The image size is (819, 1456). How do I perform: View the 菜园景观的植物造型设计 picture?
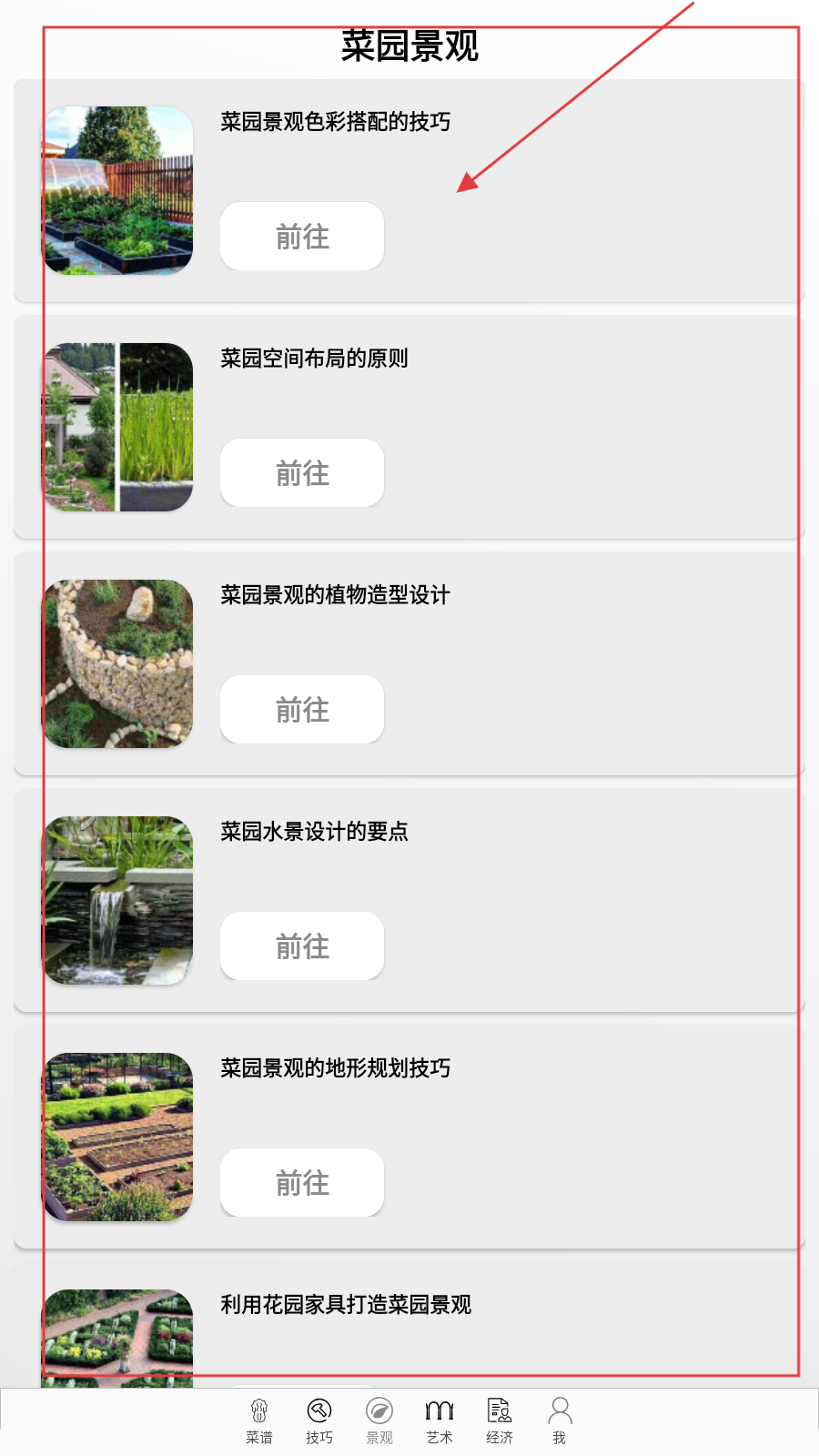click(x=118, y=663)
